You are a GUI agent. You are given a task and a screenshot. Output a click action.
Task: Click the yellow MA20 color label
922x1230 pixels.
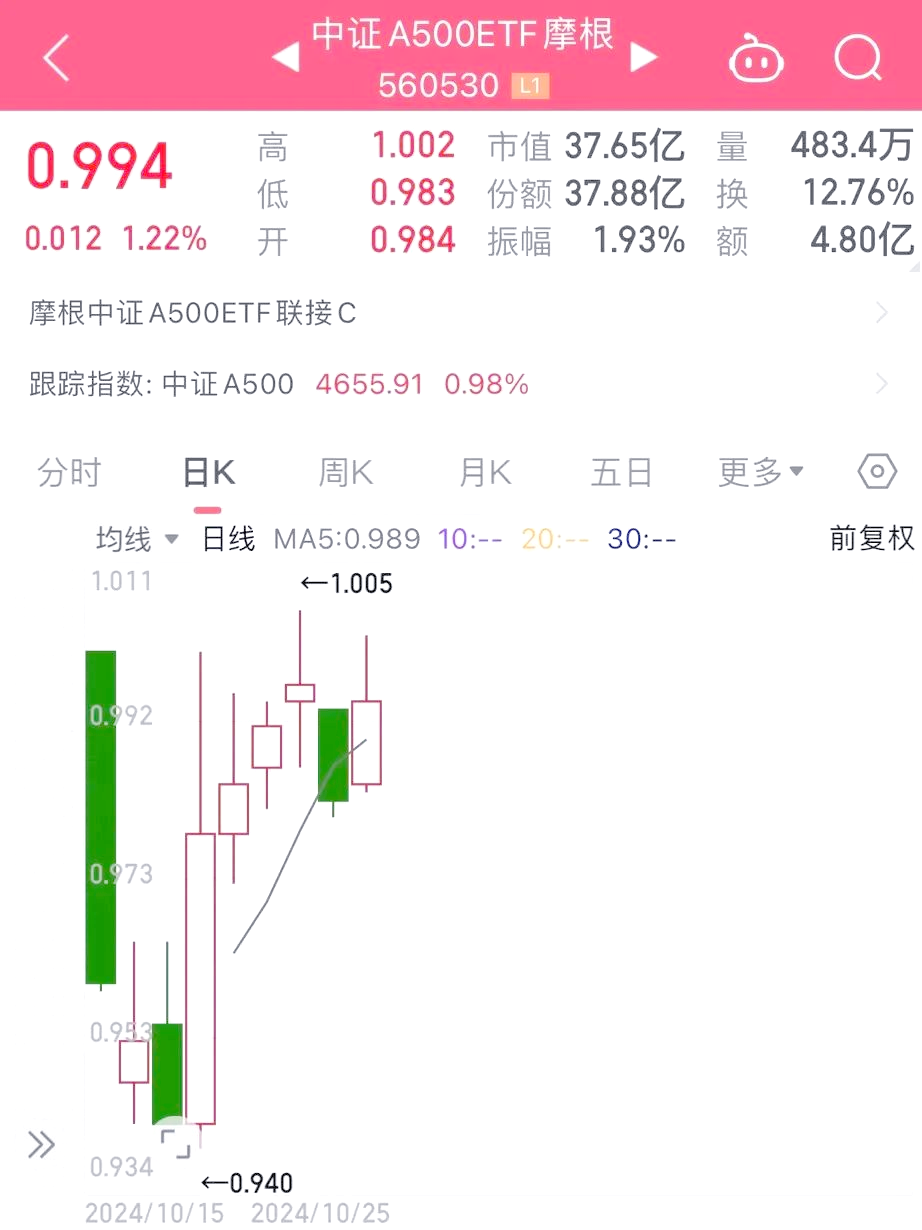click(546, 539)
